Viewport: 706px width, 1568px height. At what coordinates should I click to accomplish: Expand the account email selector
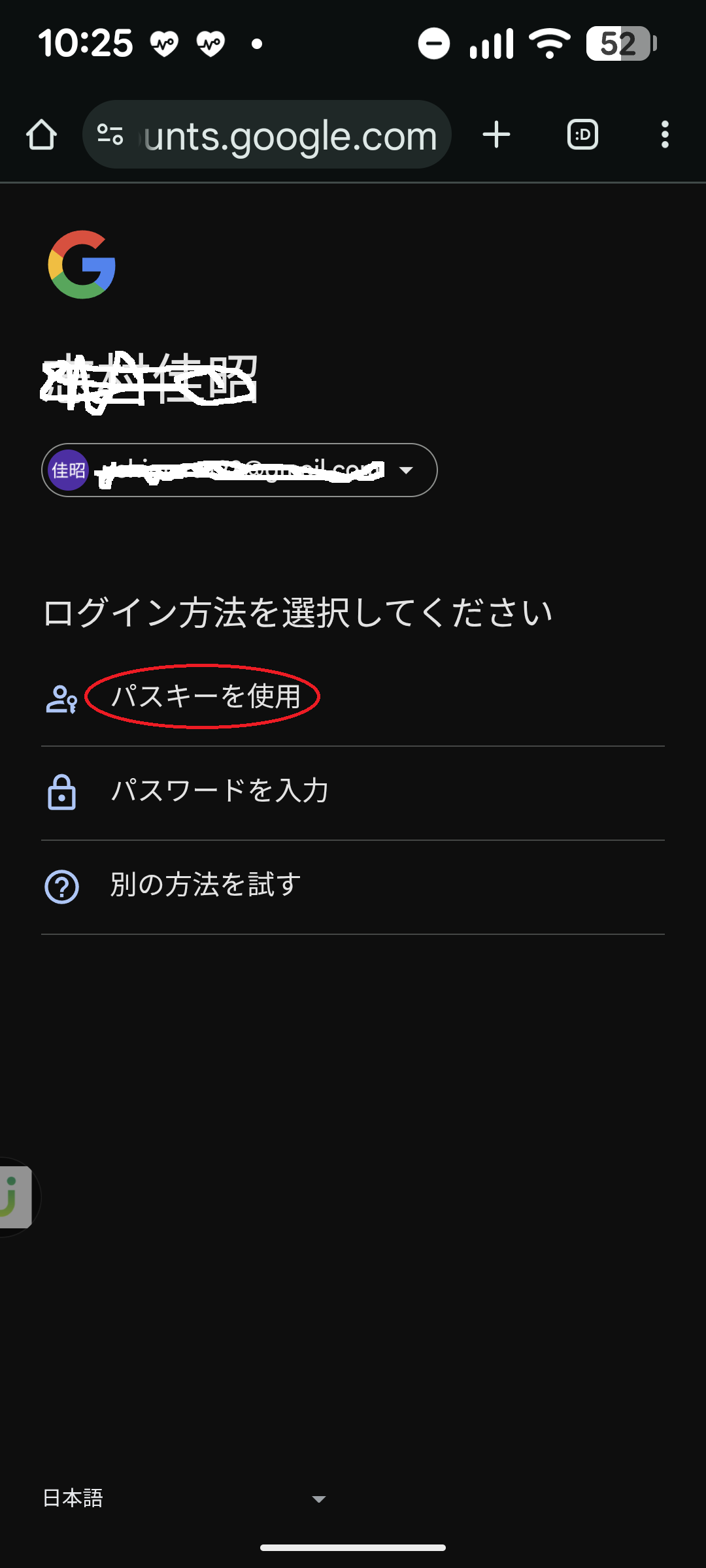239,470
